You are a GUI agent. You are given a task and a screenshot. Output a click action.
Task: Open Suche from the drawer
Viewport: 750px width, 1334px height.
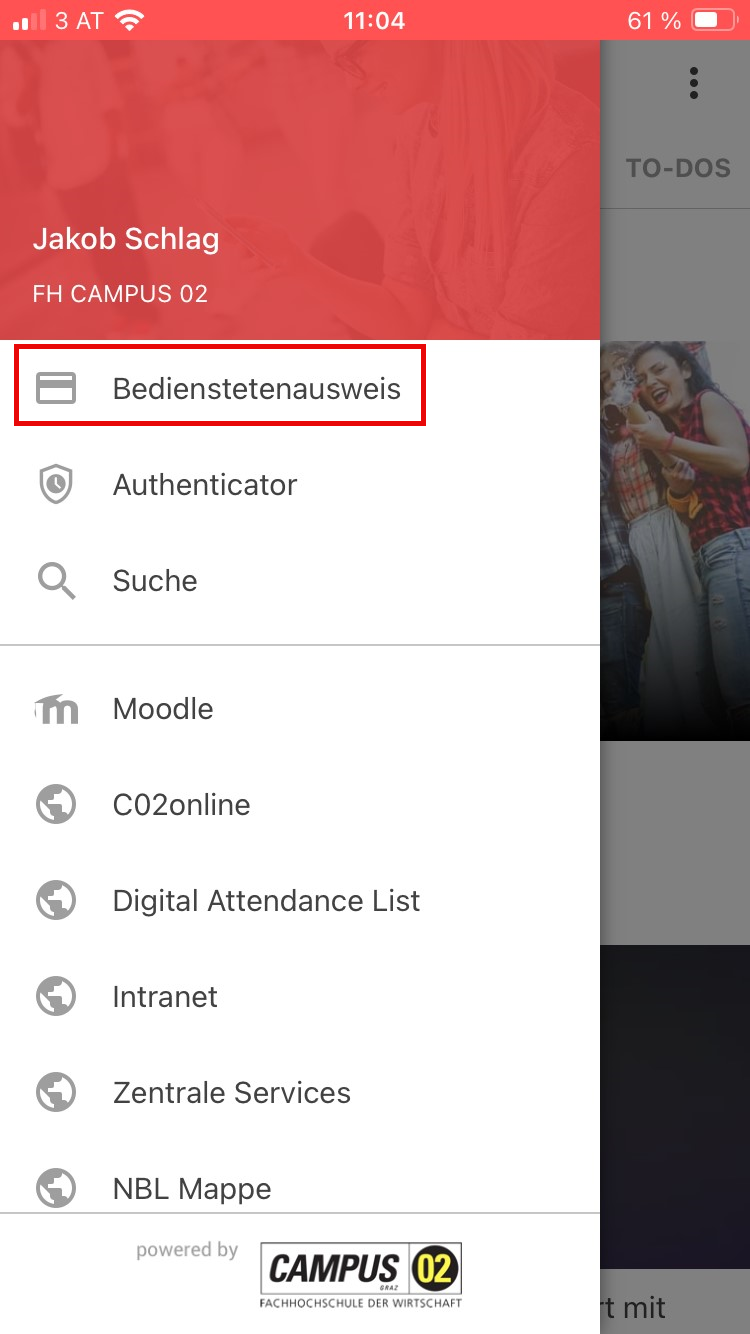(x=300, y=581)
